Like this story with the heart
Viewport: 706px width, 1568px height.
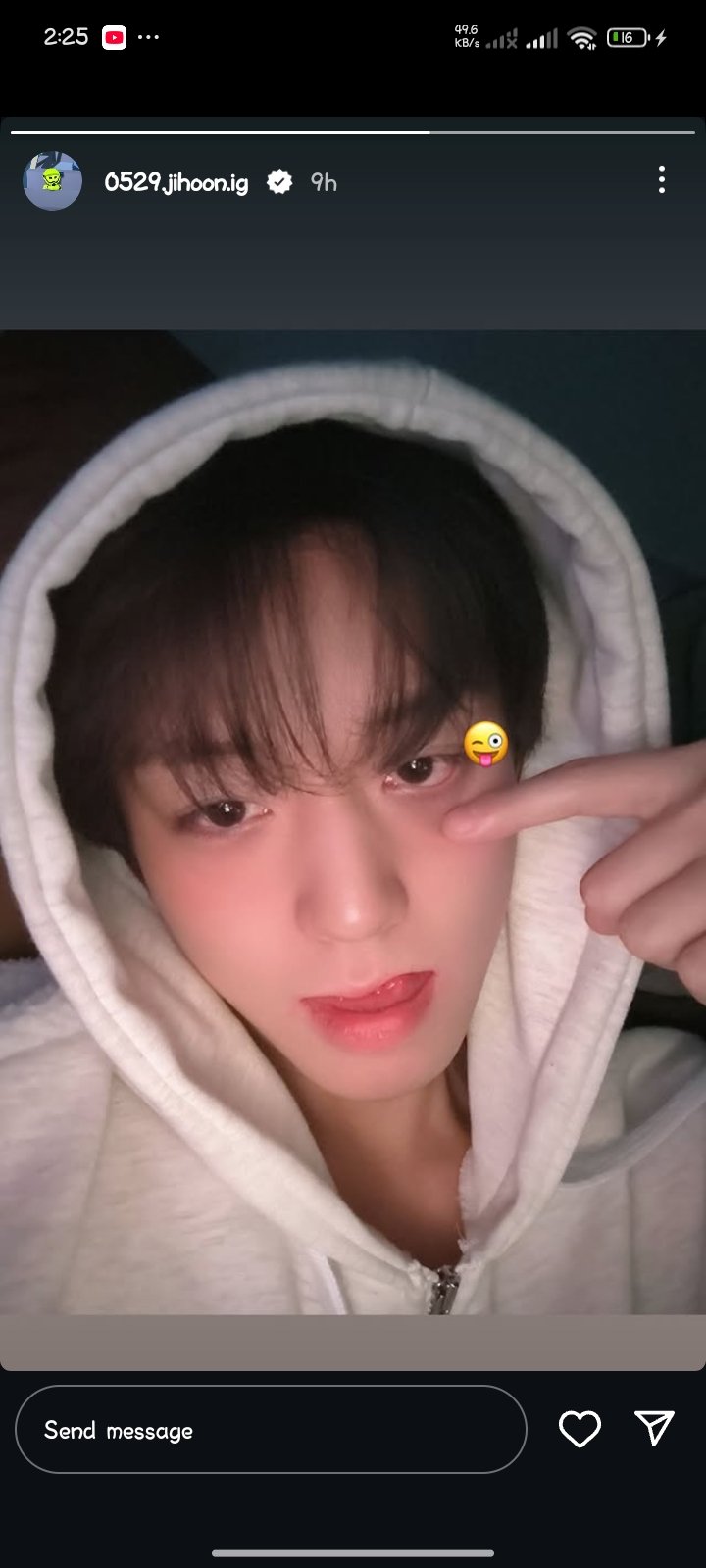pos(580,1429)
